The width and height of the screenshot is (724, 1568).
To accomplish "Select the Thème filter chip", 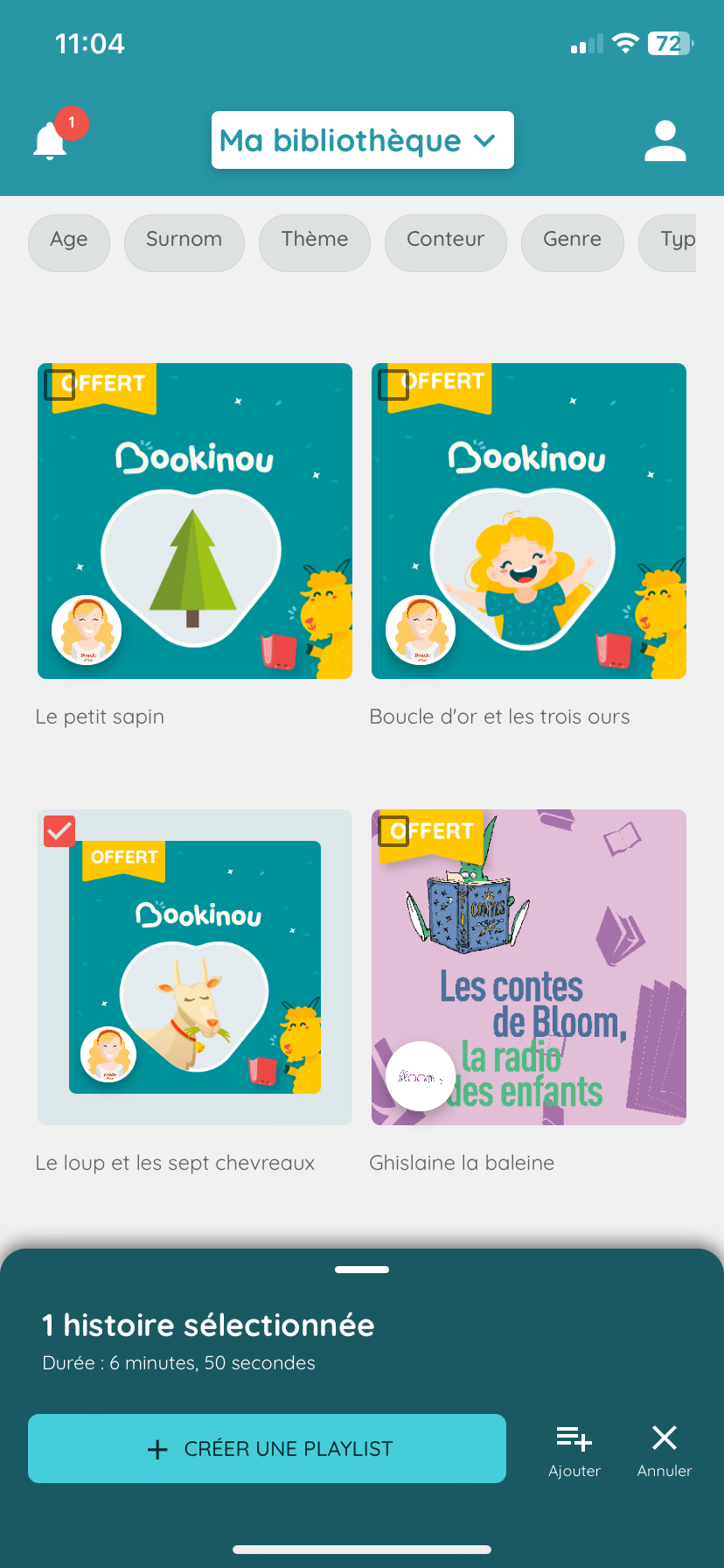I will pyautogui.click(x=315, y=240).
